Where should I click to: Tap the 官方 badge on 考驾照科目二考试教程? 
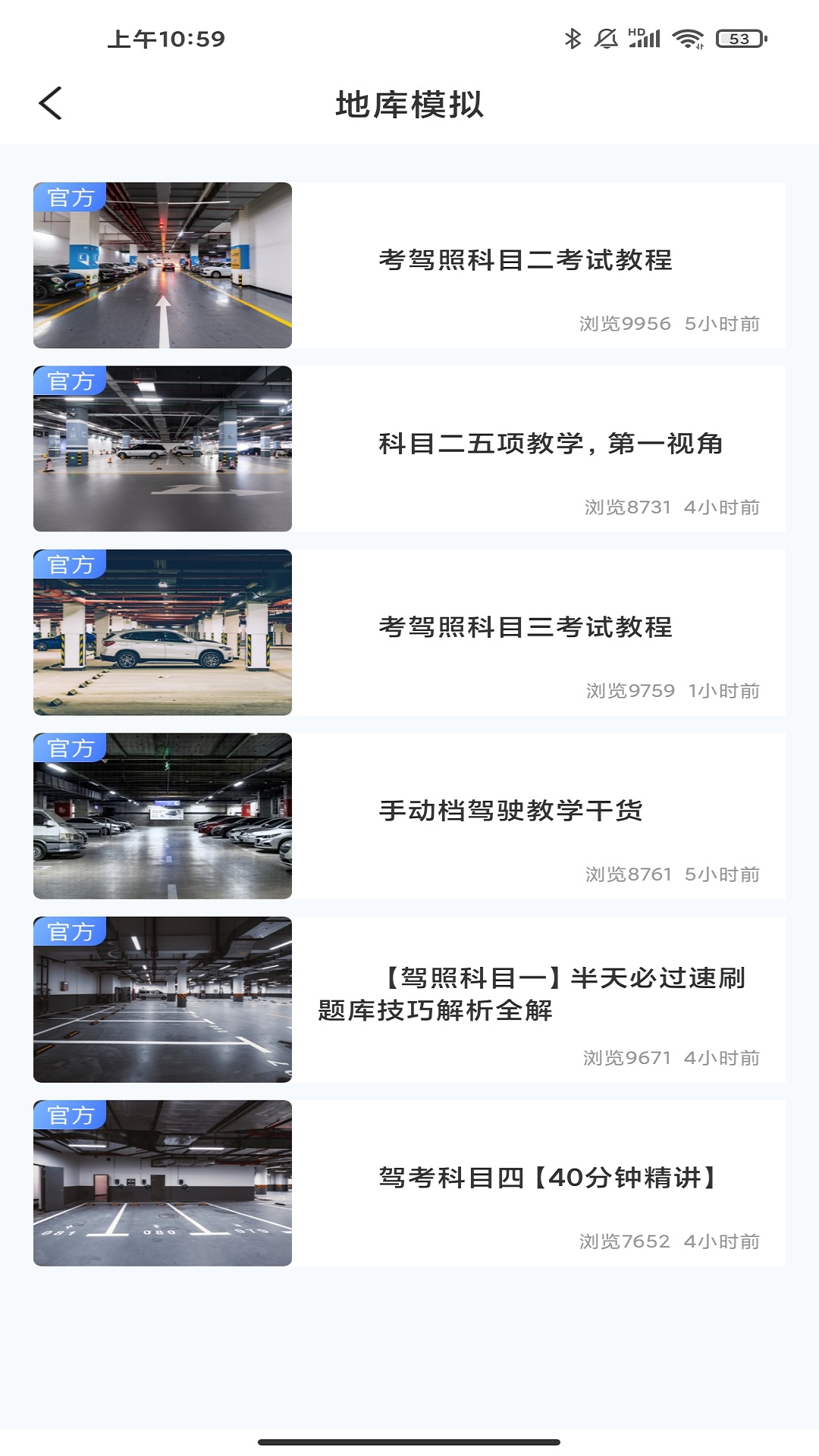click(71, 198)
